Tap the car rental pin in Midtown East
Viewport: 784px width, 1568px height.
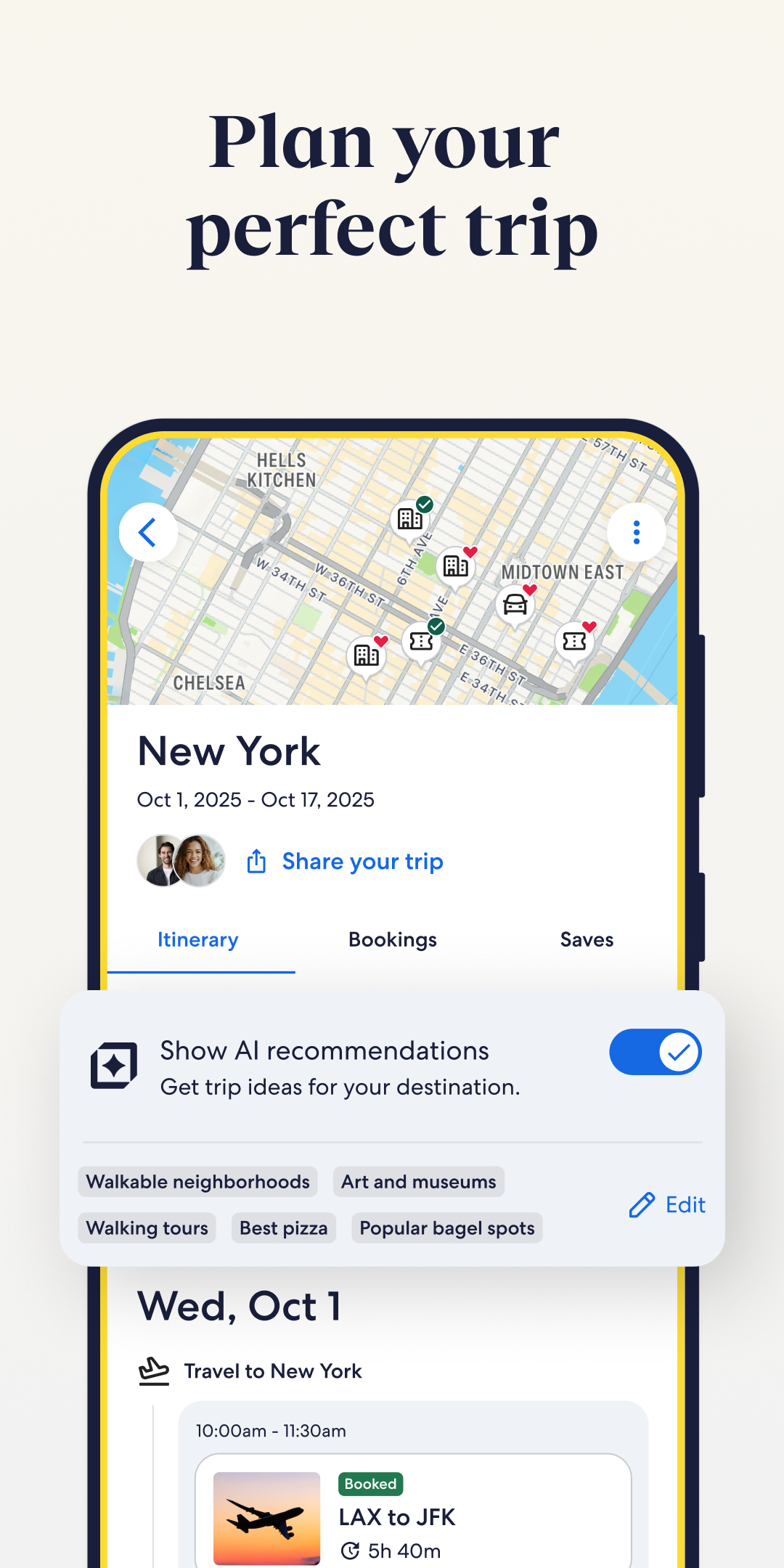(515, 604)
